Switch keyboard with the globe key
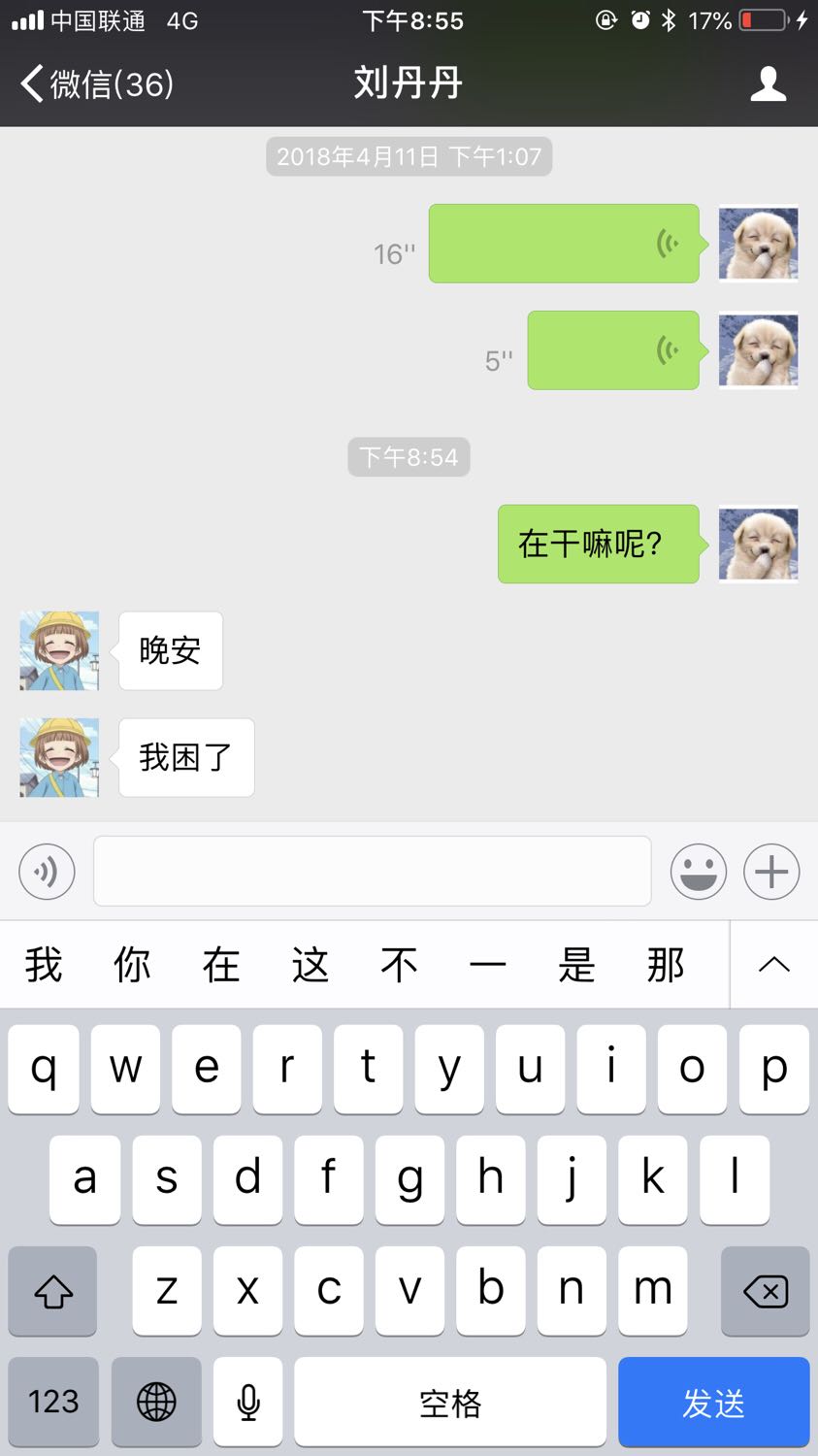 [156, 1402]
